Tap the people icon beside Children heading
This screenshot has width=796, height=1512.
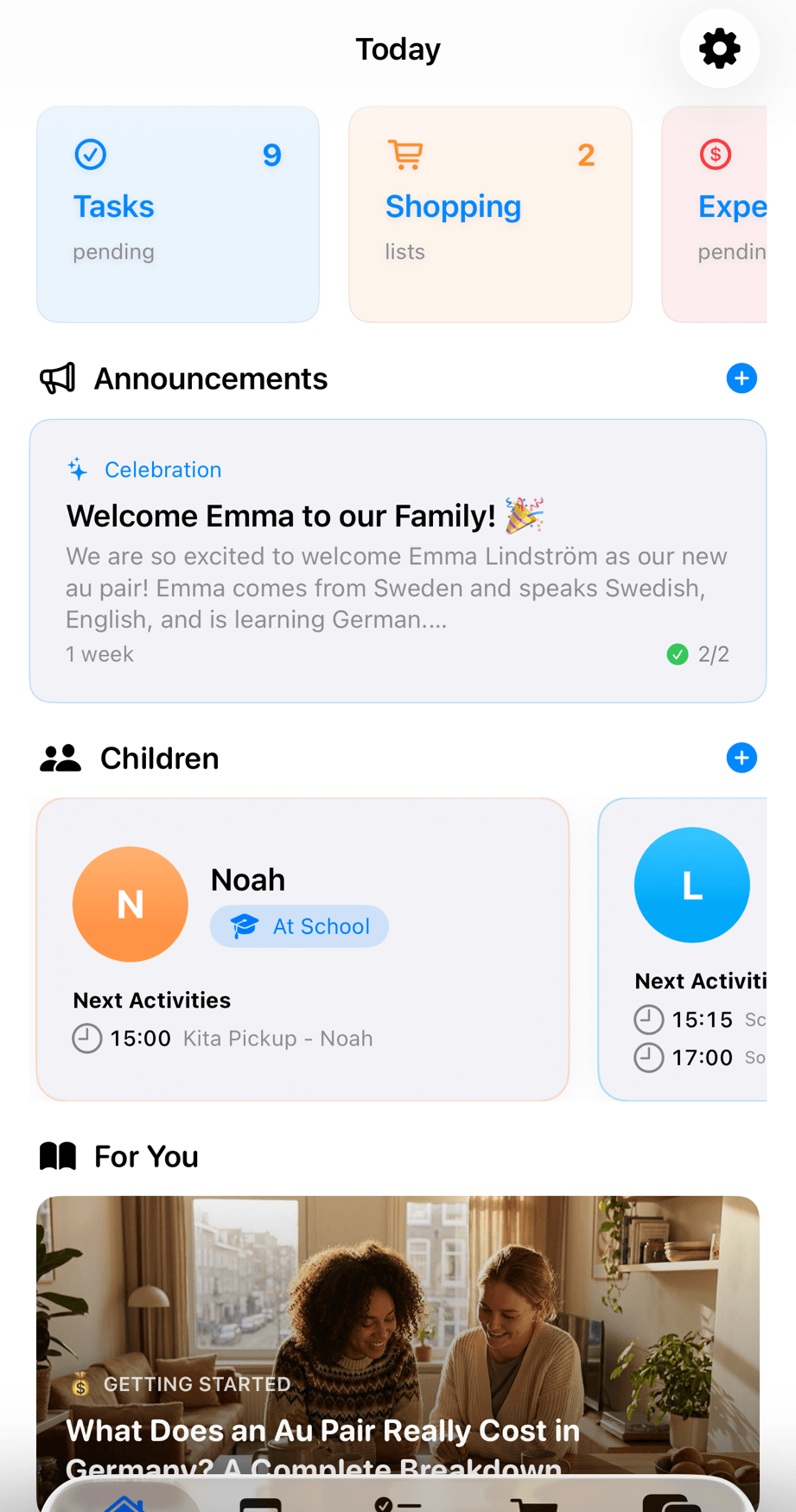[x=59, y=758]
